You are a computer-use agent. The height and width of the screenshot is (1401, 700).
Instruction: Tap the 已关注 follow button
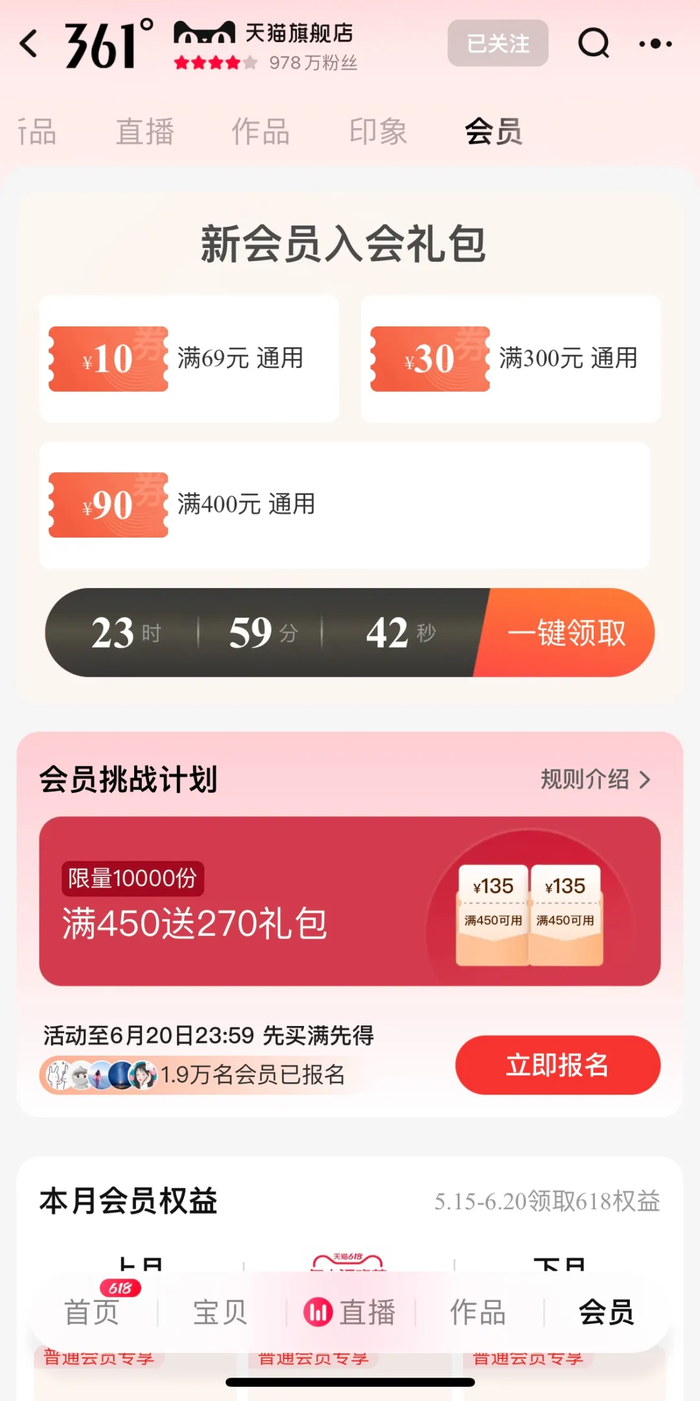coord(497,44)
